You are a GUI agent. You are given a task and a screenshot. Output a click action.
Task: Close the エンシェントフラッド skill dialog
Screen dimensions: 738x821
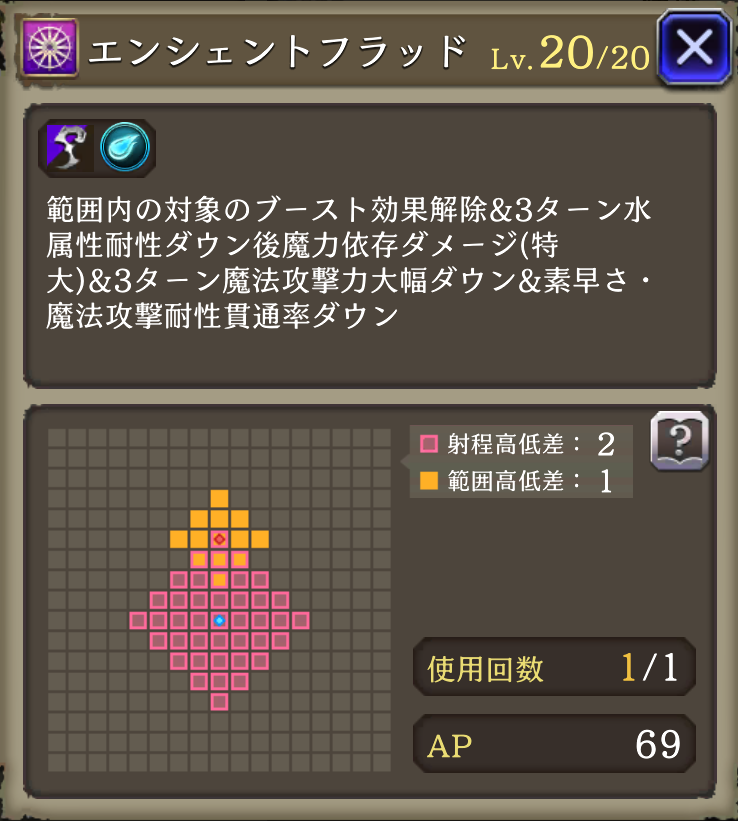point(694,46)
